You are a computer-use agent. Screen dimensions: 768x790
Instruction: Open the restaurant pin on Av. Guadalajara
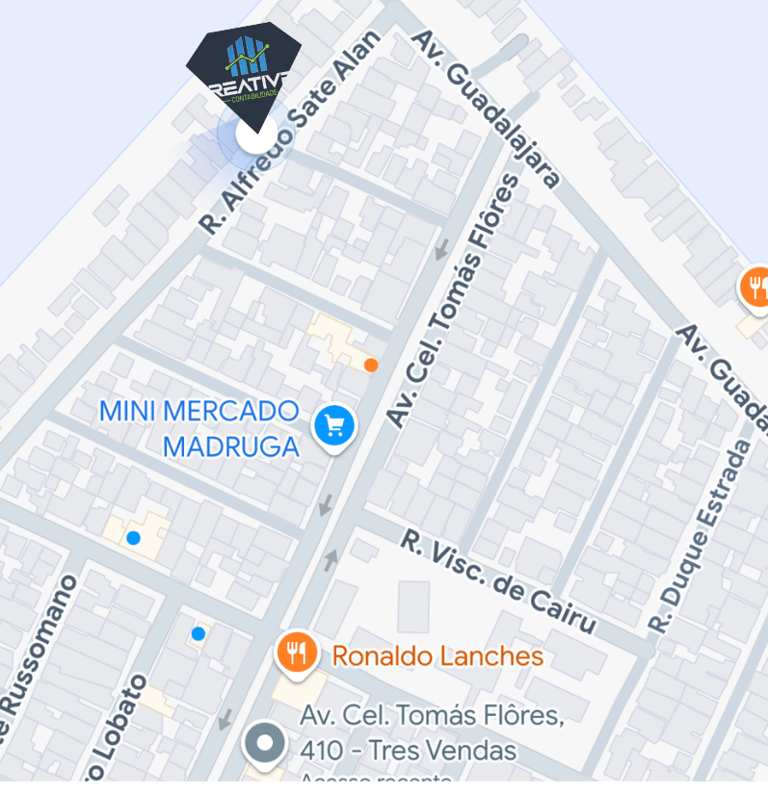[x=757, y=287]
